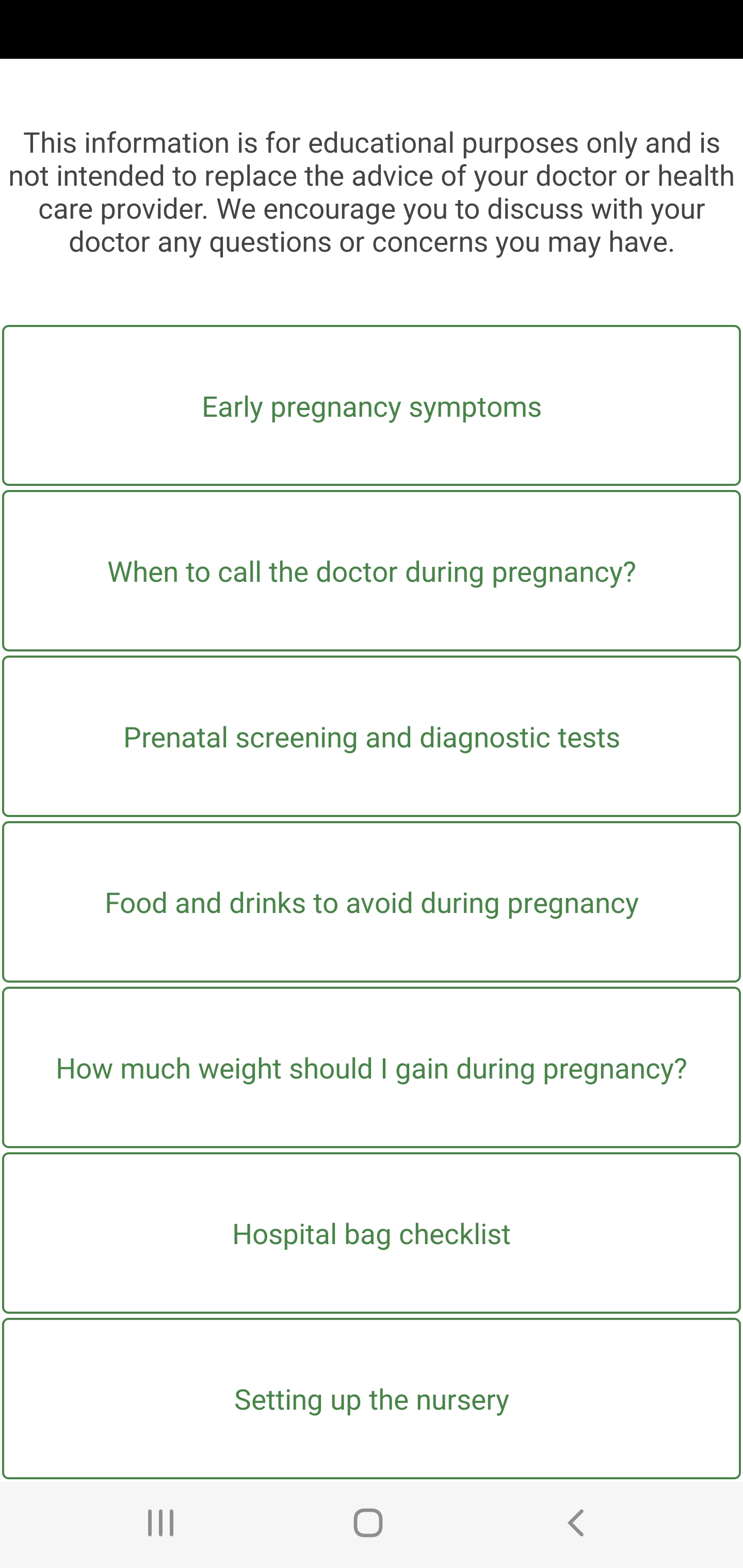Open How much weight should I gain

coord(372,1068)
